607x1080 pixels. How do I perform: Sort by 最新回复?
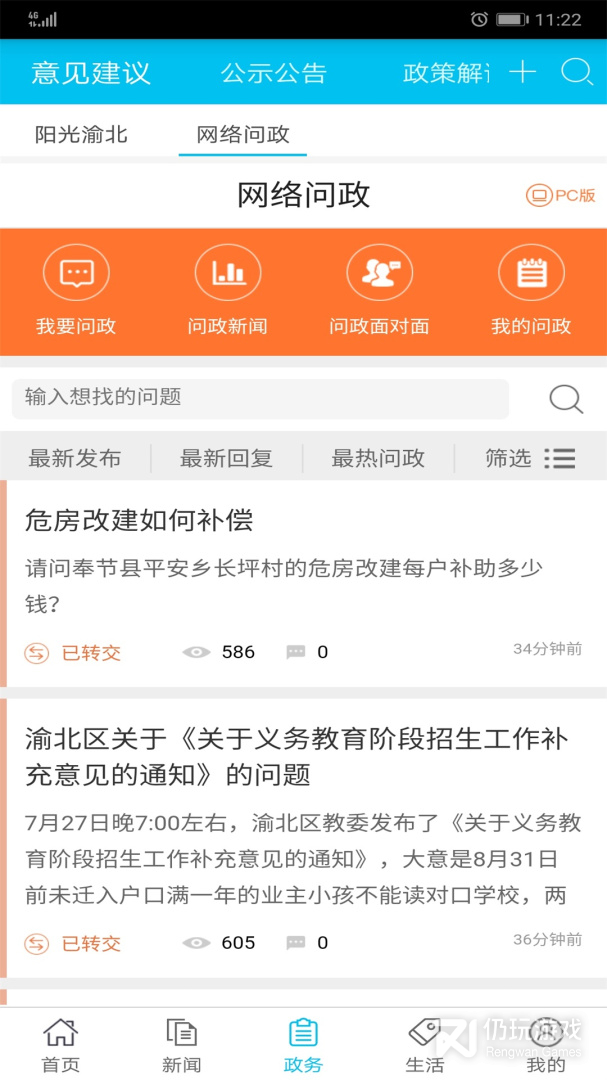226,458
